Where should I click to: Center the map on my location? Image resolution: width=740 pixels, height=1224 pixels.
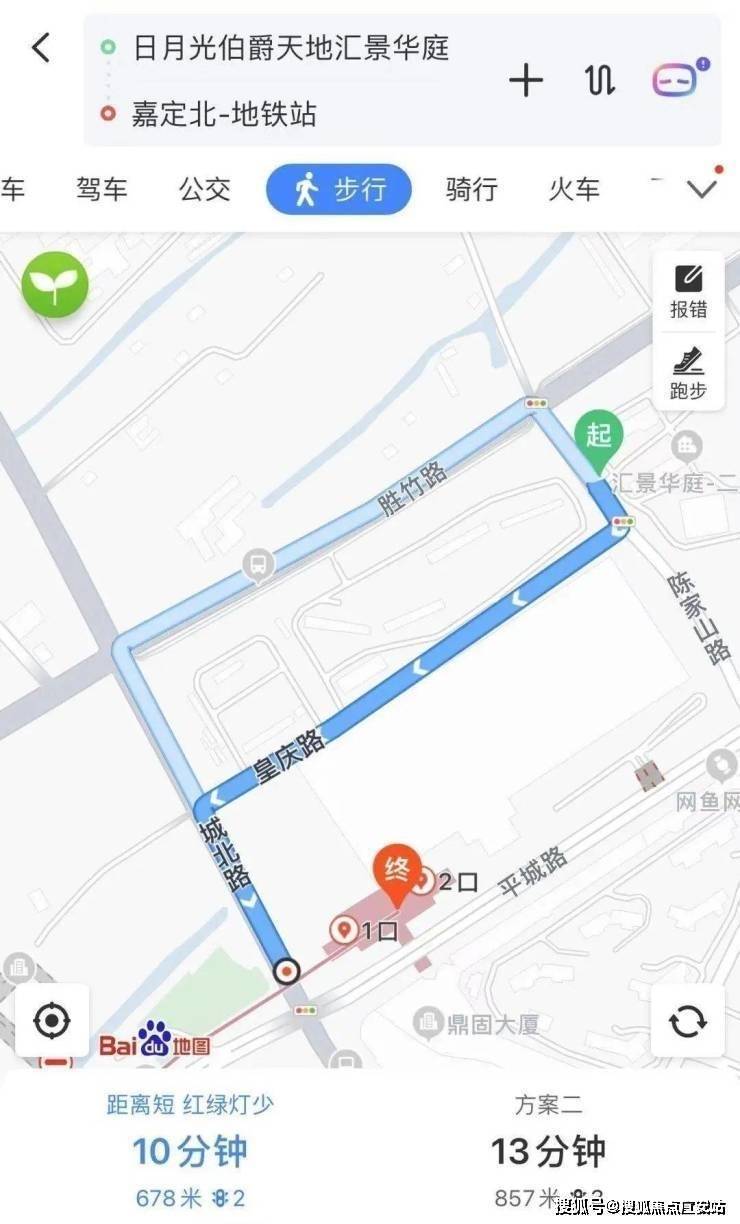pyautogui.click(x=52, y=1021)
